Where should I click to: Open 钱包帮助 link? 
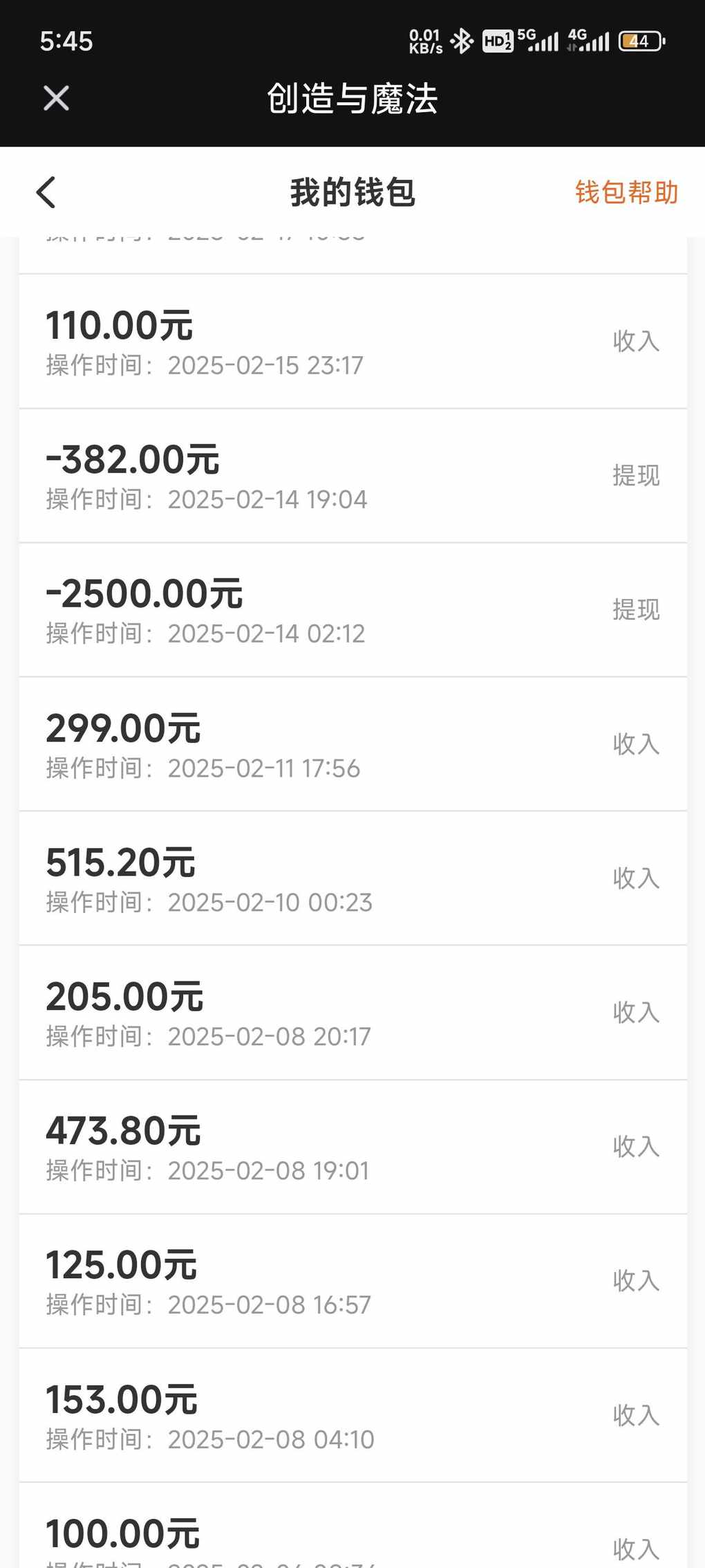[x=626, y=192]
